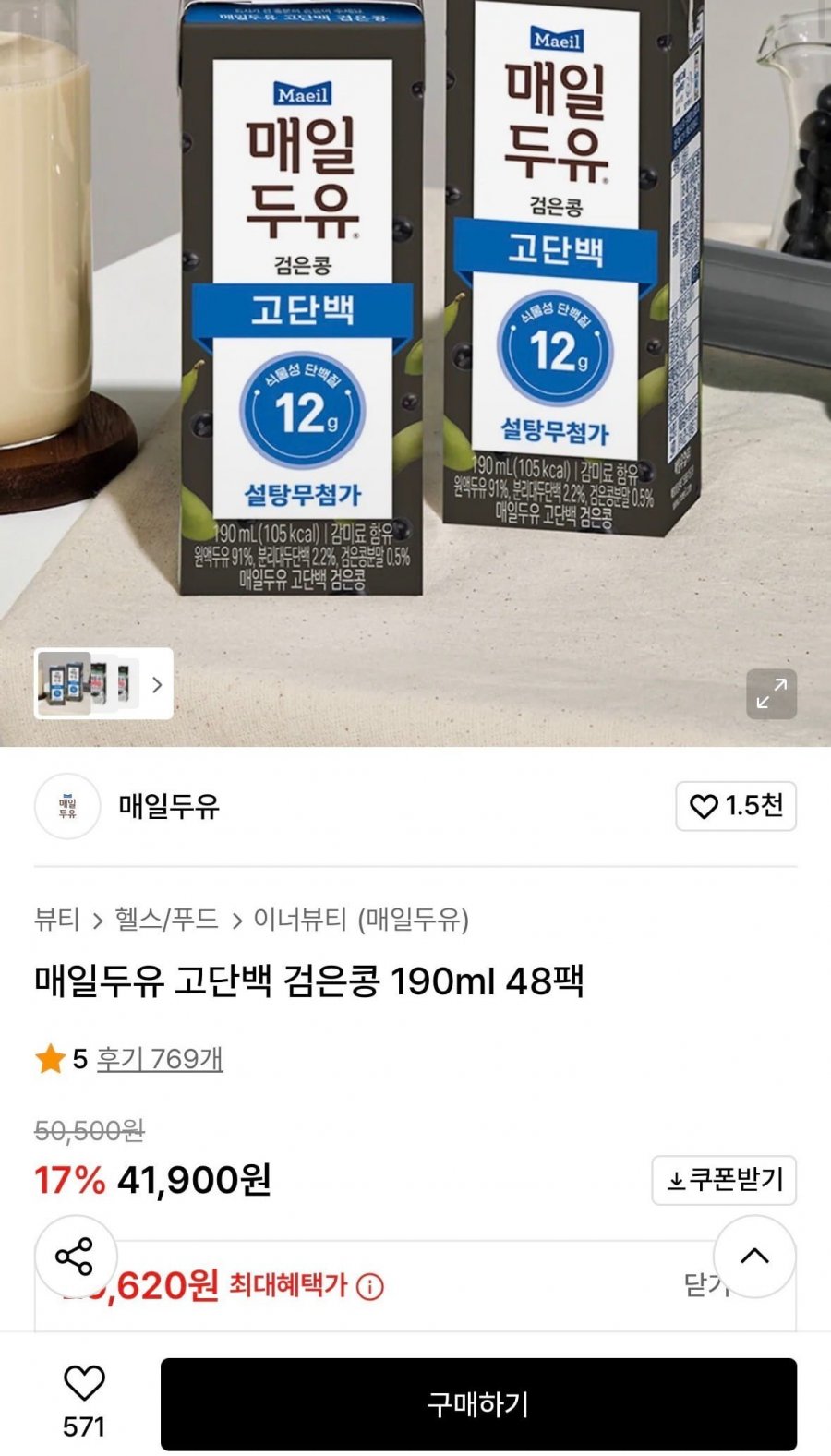
Task: Click the 매일두유 brand logo circle
Action: [66, 806]
